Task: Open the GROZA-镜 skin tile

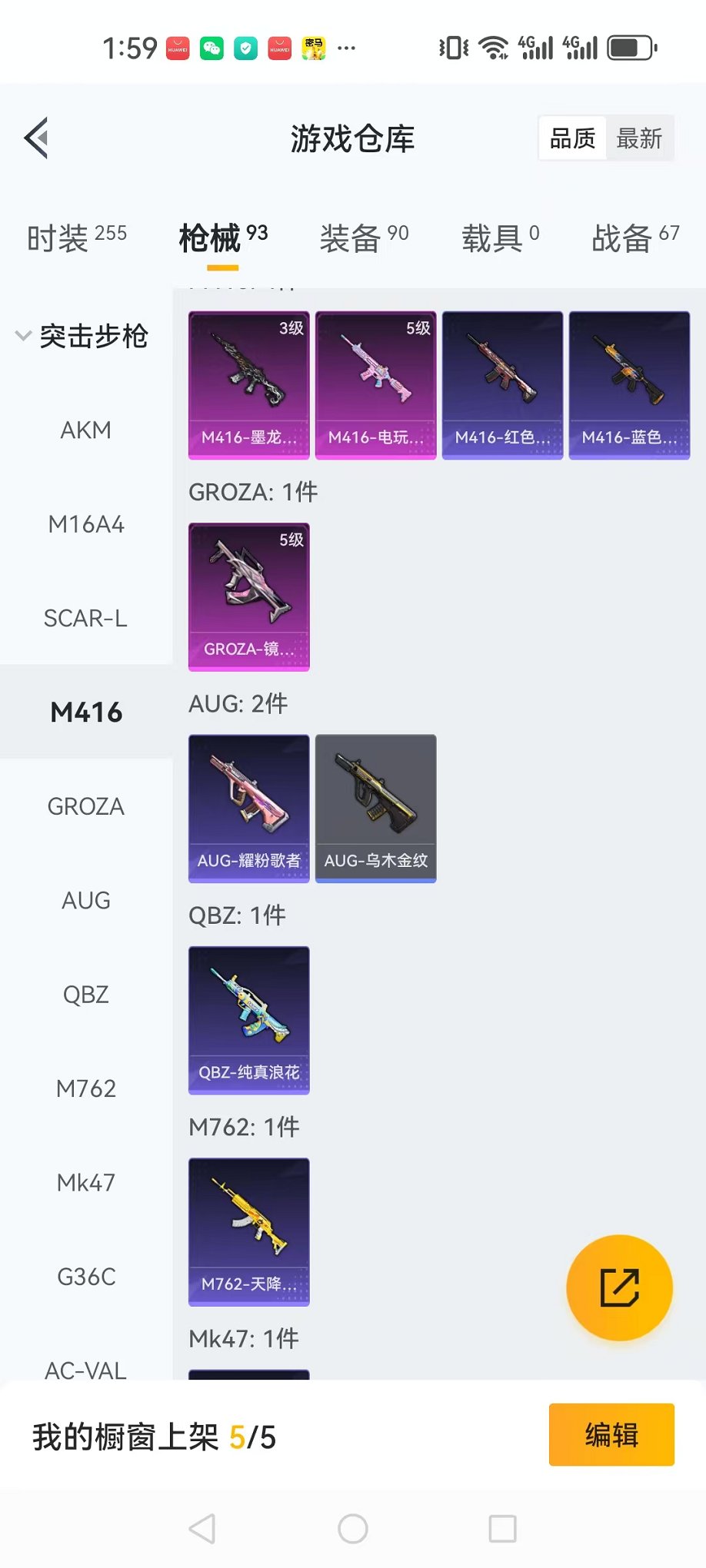Action: [x=249, y=597]
